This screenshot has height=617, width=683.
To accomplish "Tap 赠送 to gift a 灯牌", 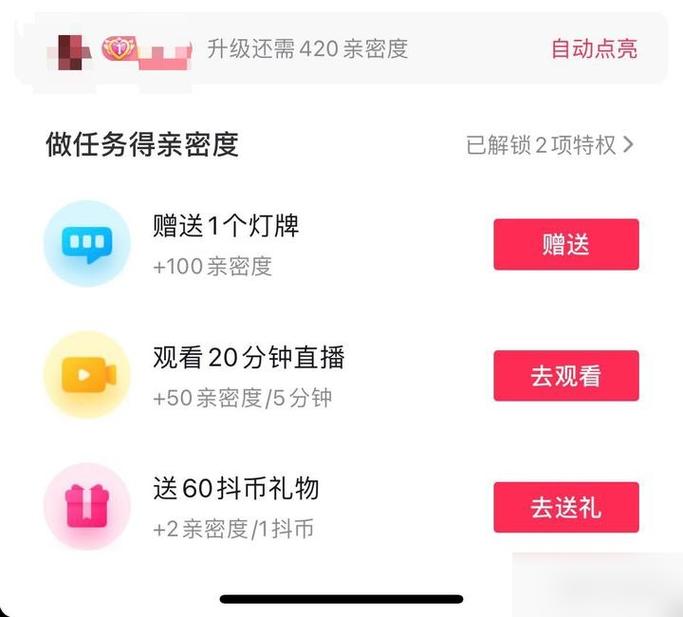I will (x=566, y=245).
